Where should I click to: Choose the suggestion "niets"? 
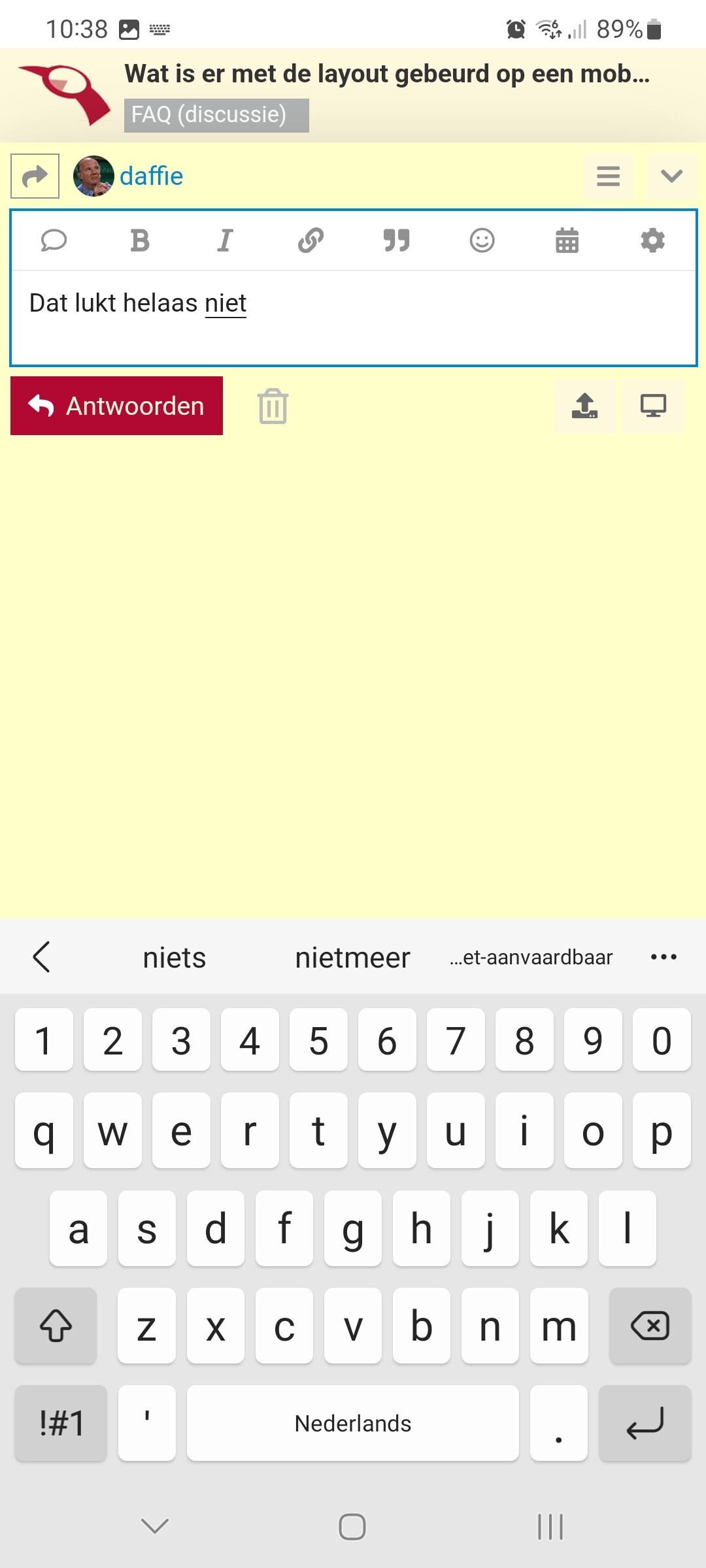click(175, 958)
